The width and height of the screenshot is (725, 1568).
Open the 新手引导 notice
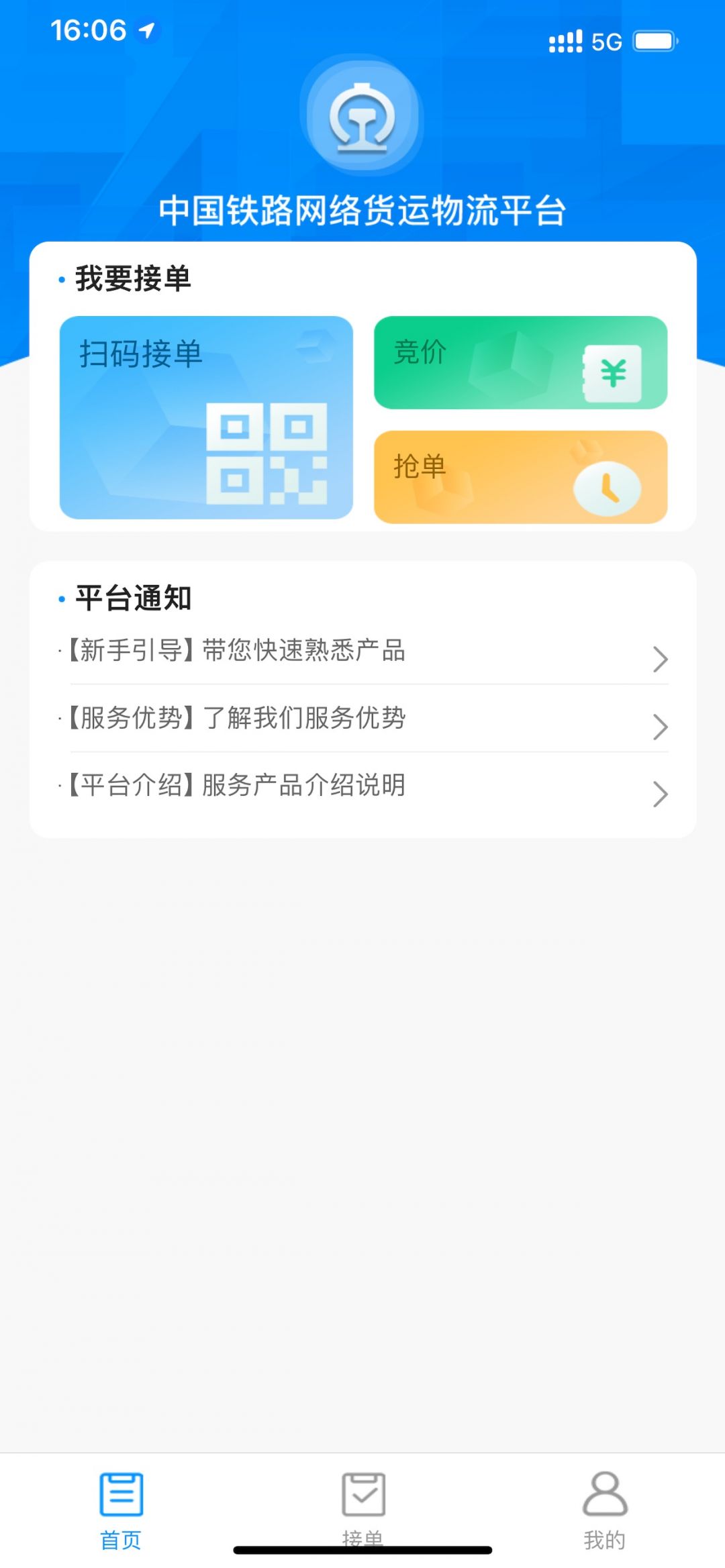[362, 651]
